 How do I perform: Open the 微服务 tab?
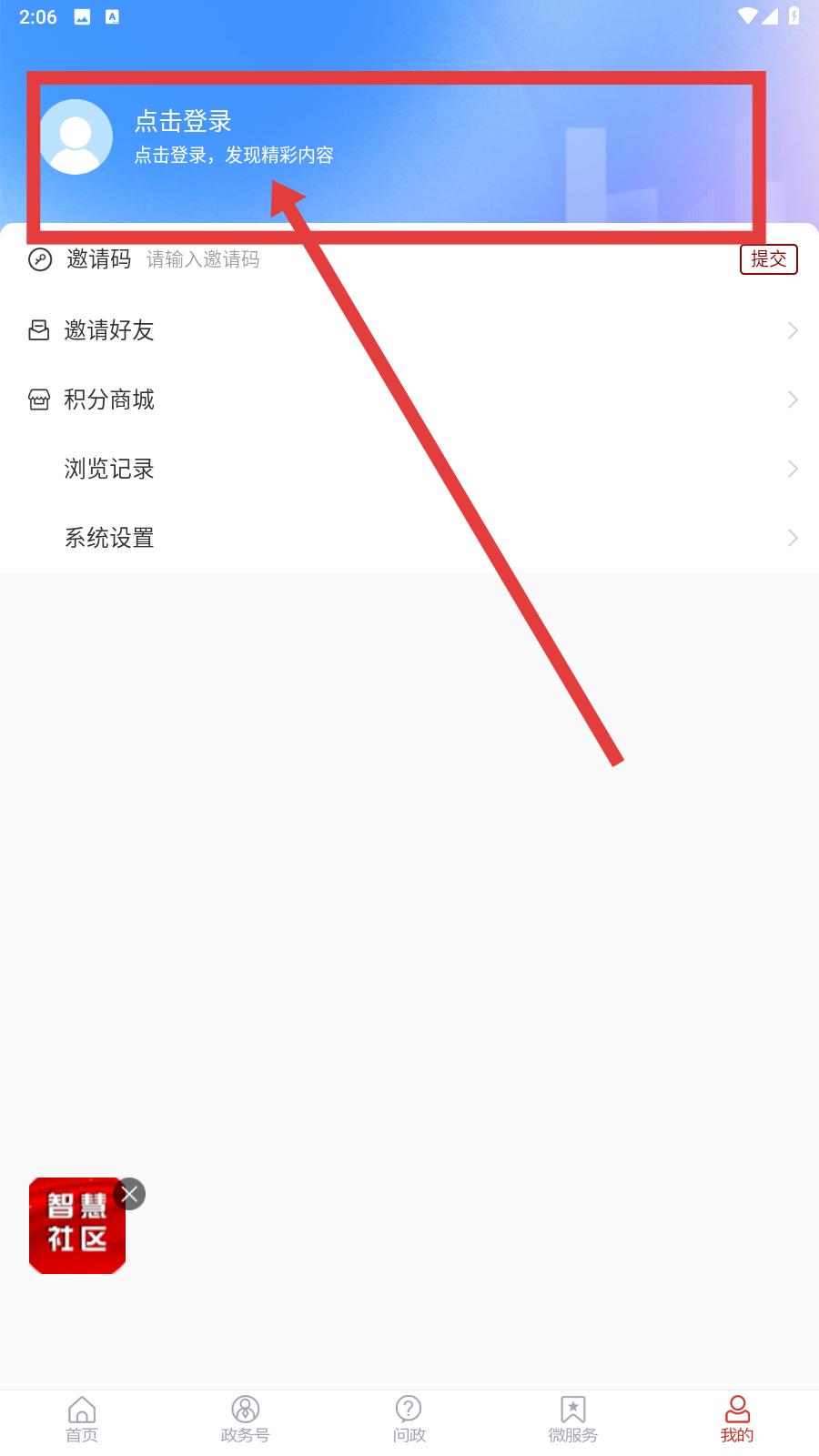click(x=573, y=1420)
